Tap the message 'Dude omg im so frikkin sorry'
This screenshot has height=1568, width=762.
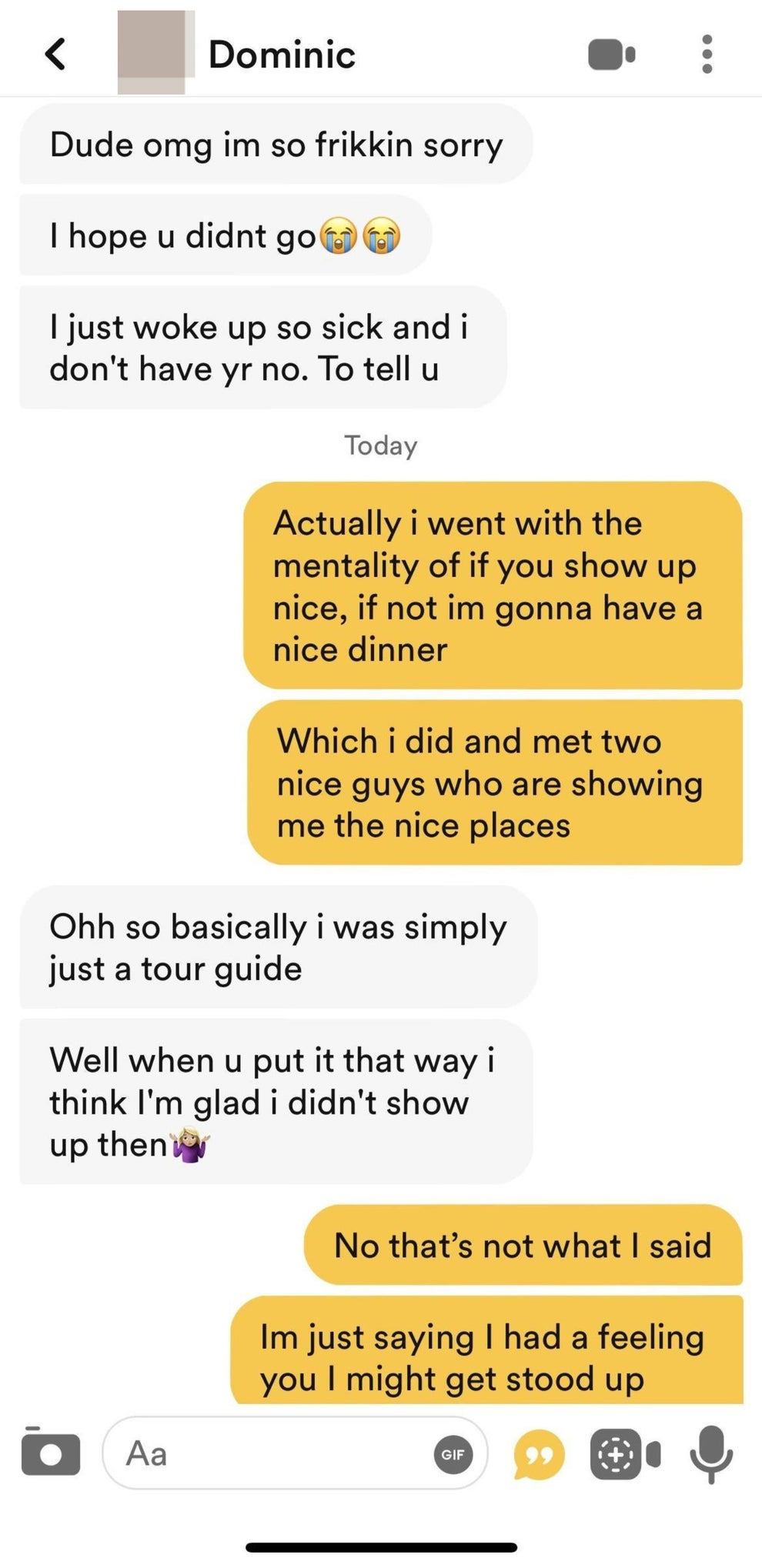pos(276,144)
